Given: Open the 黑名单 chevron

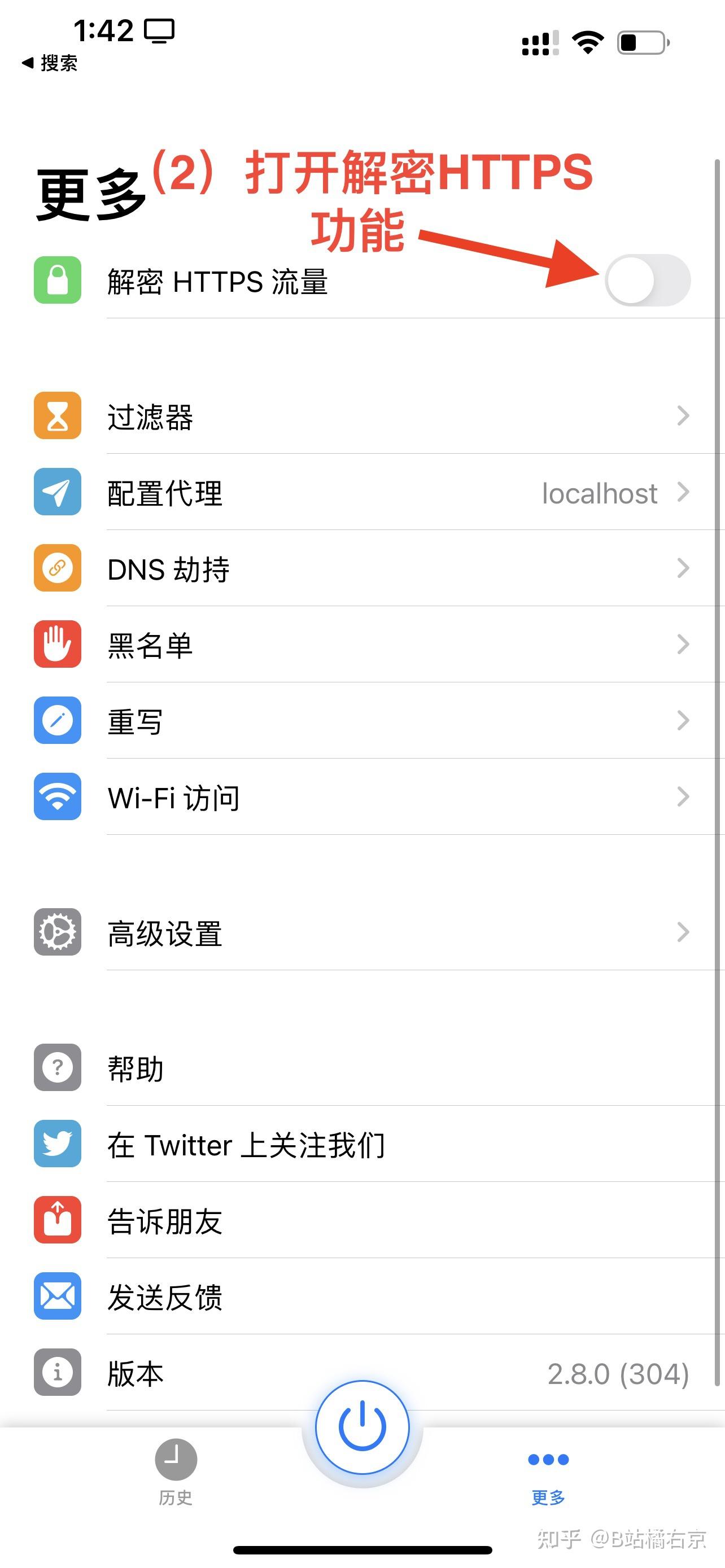Looking at the screenshot, I should tap(683, 645).
